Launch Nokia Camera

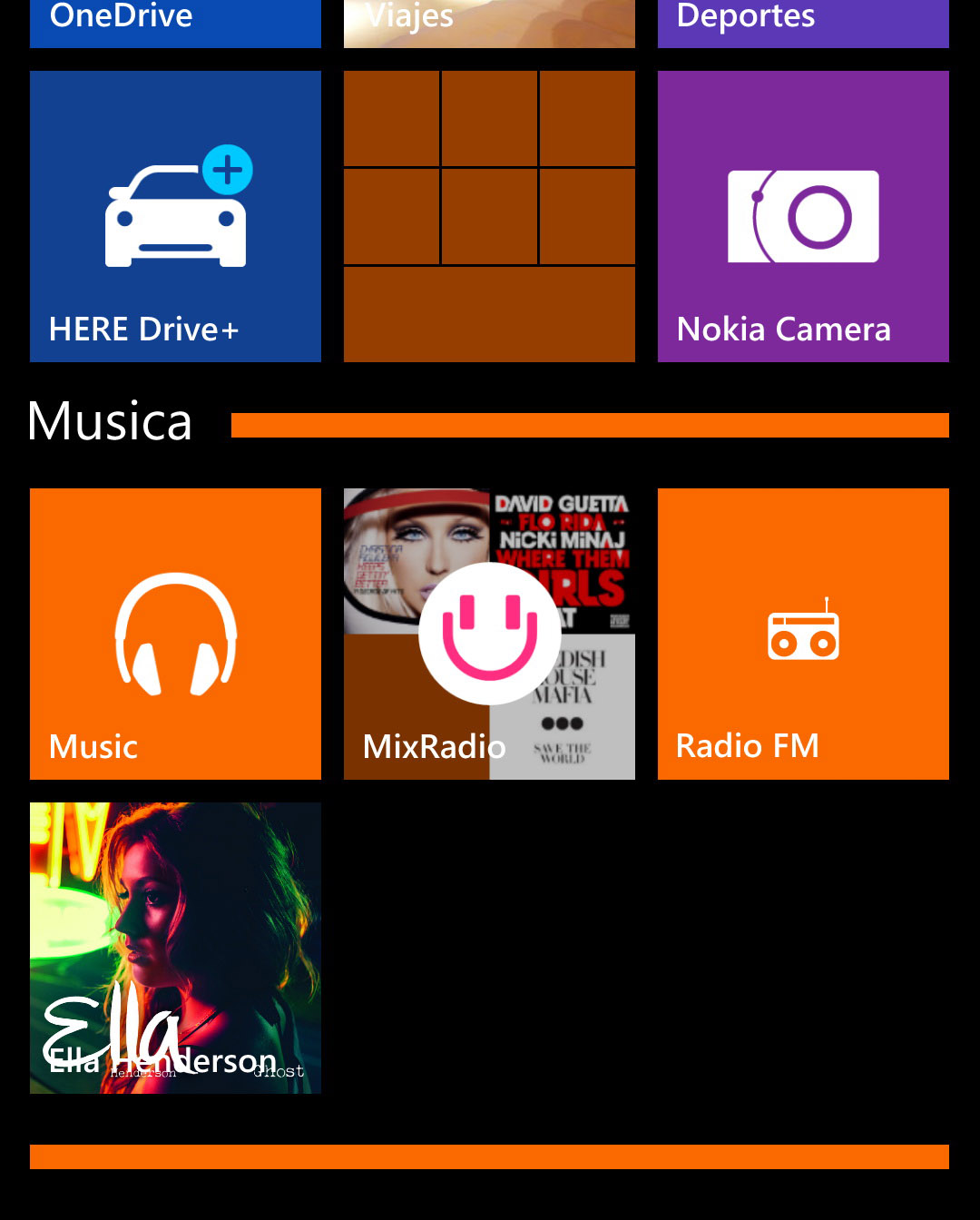[x=803, y=216]
